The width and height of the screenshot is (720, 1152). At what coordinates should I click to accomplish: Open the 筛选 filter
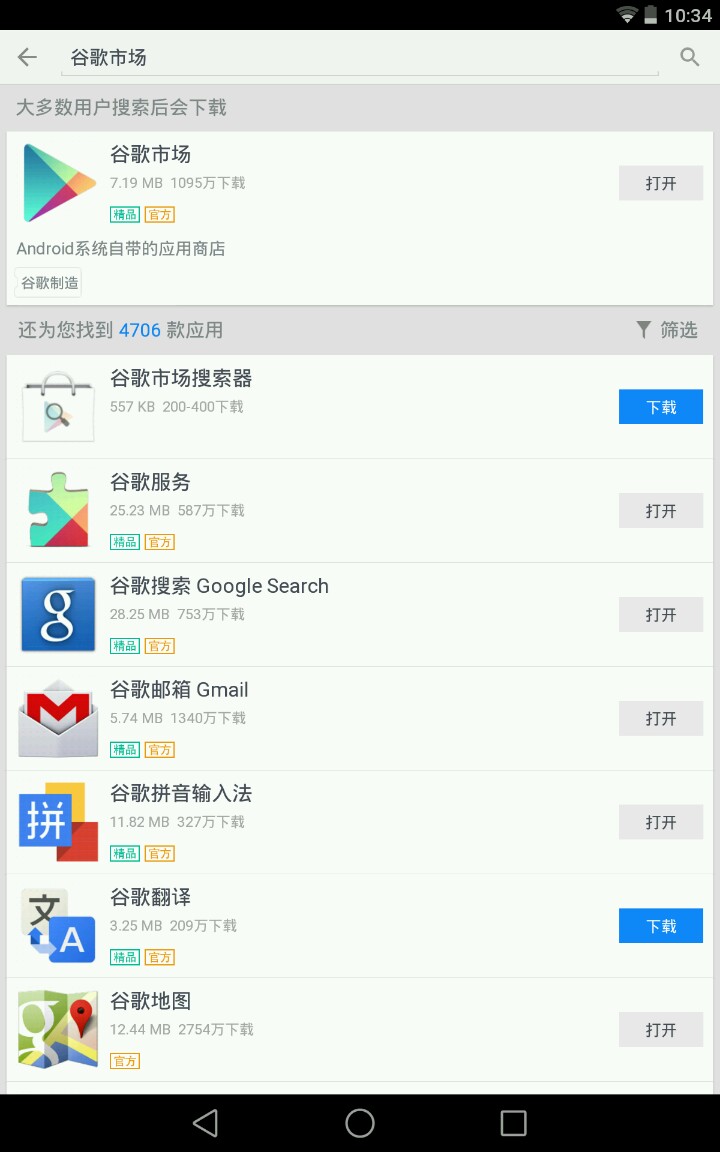667,330
